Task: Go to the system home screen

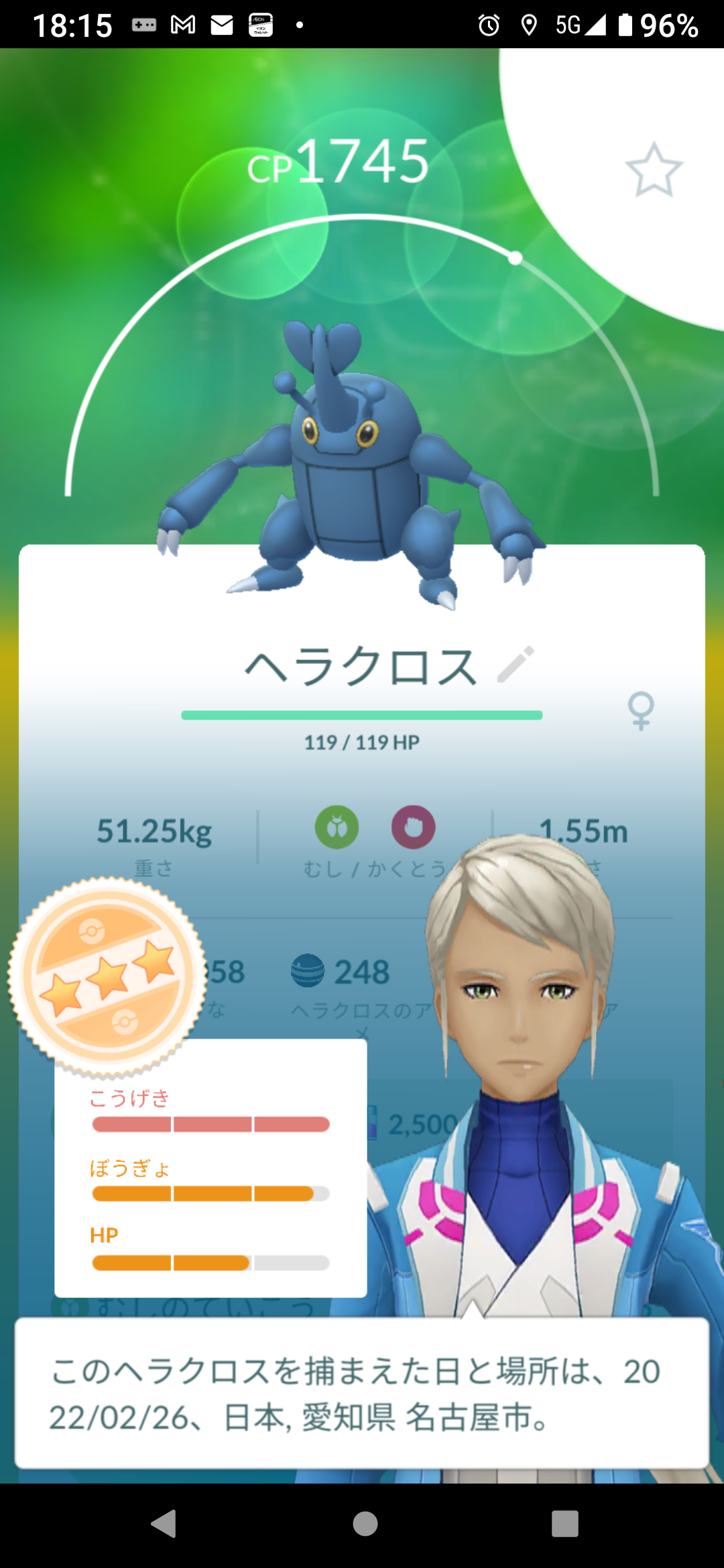Action: tap(365, 1523)
